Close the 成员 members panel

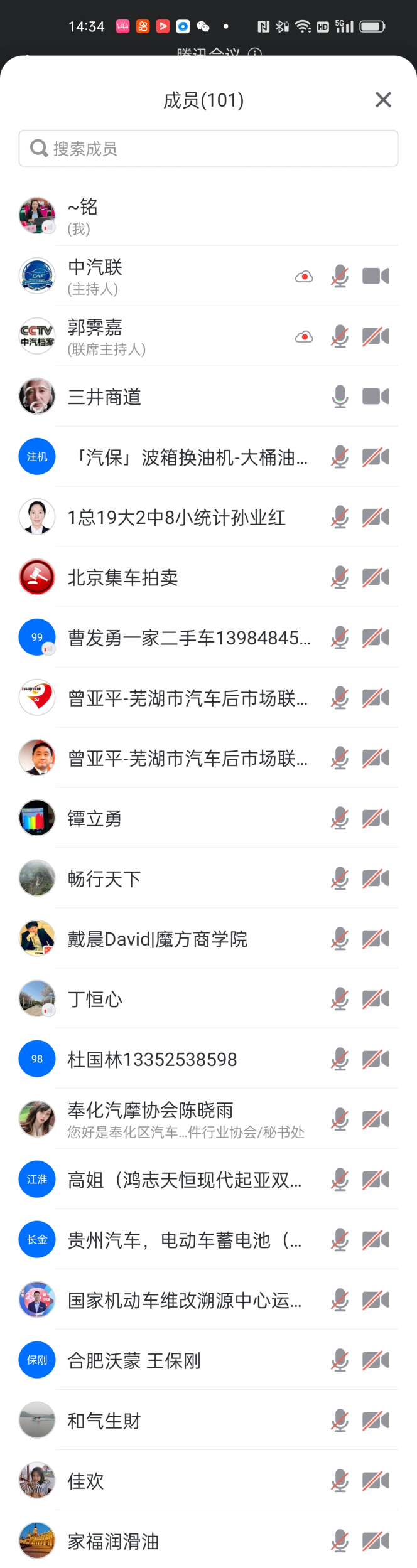383,100
